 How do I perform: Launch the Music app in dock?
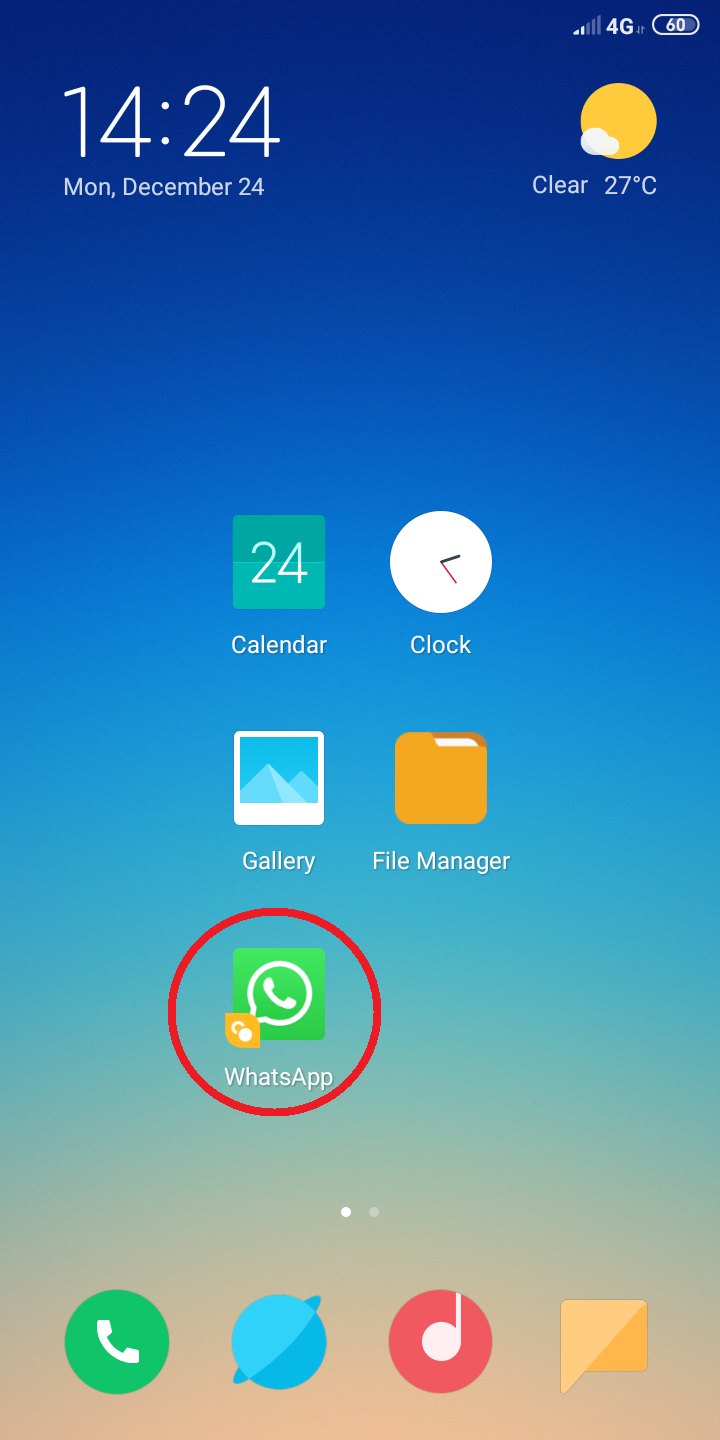click(x=440, y=1341)
